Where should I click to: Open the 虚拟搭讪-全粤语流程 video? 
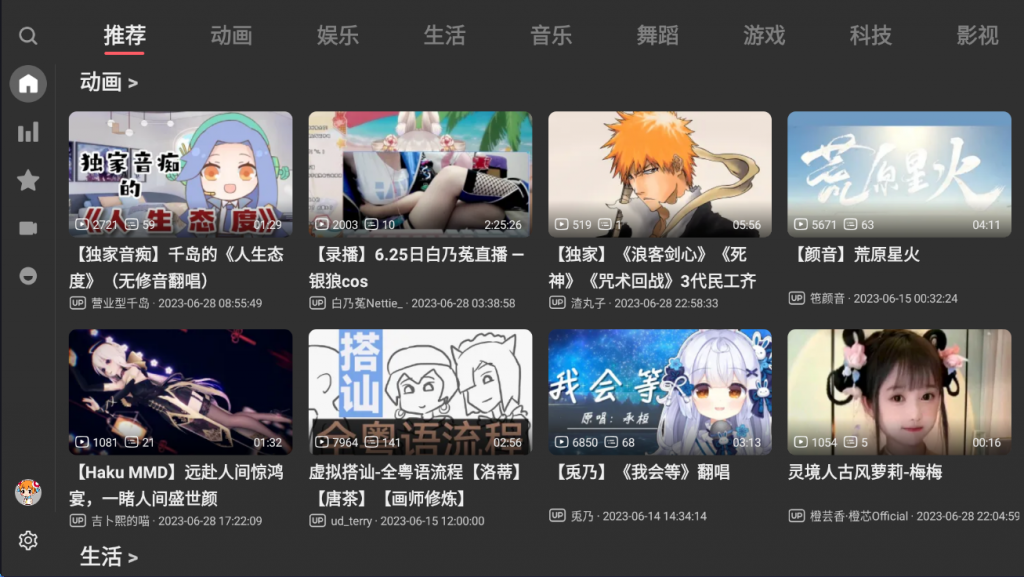[x=420, y=392]
